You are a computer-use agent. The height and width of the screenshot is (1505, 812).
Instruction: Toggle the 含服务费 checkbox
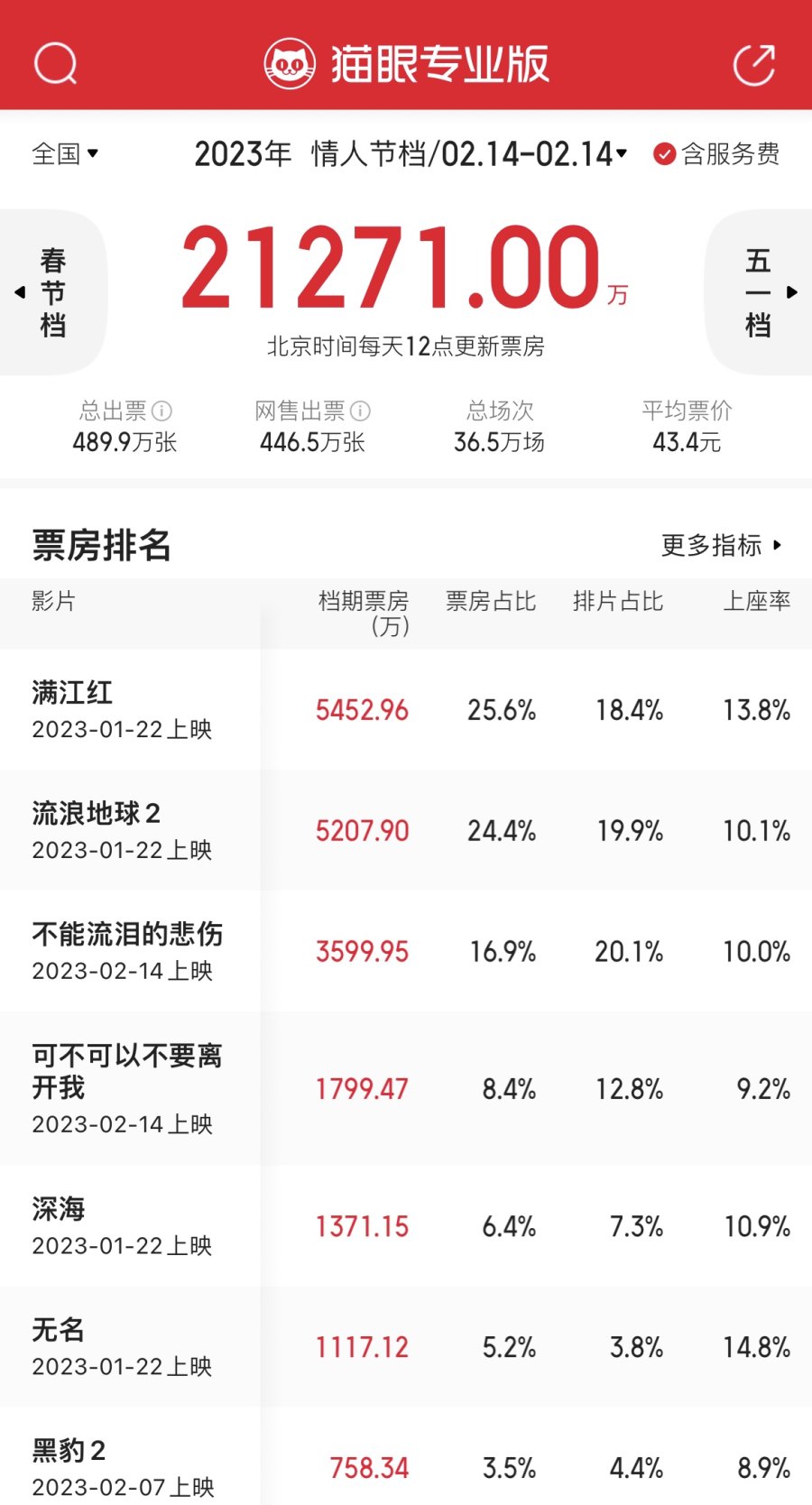665,154
